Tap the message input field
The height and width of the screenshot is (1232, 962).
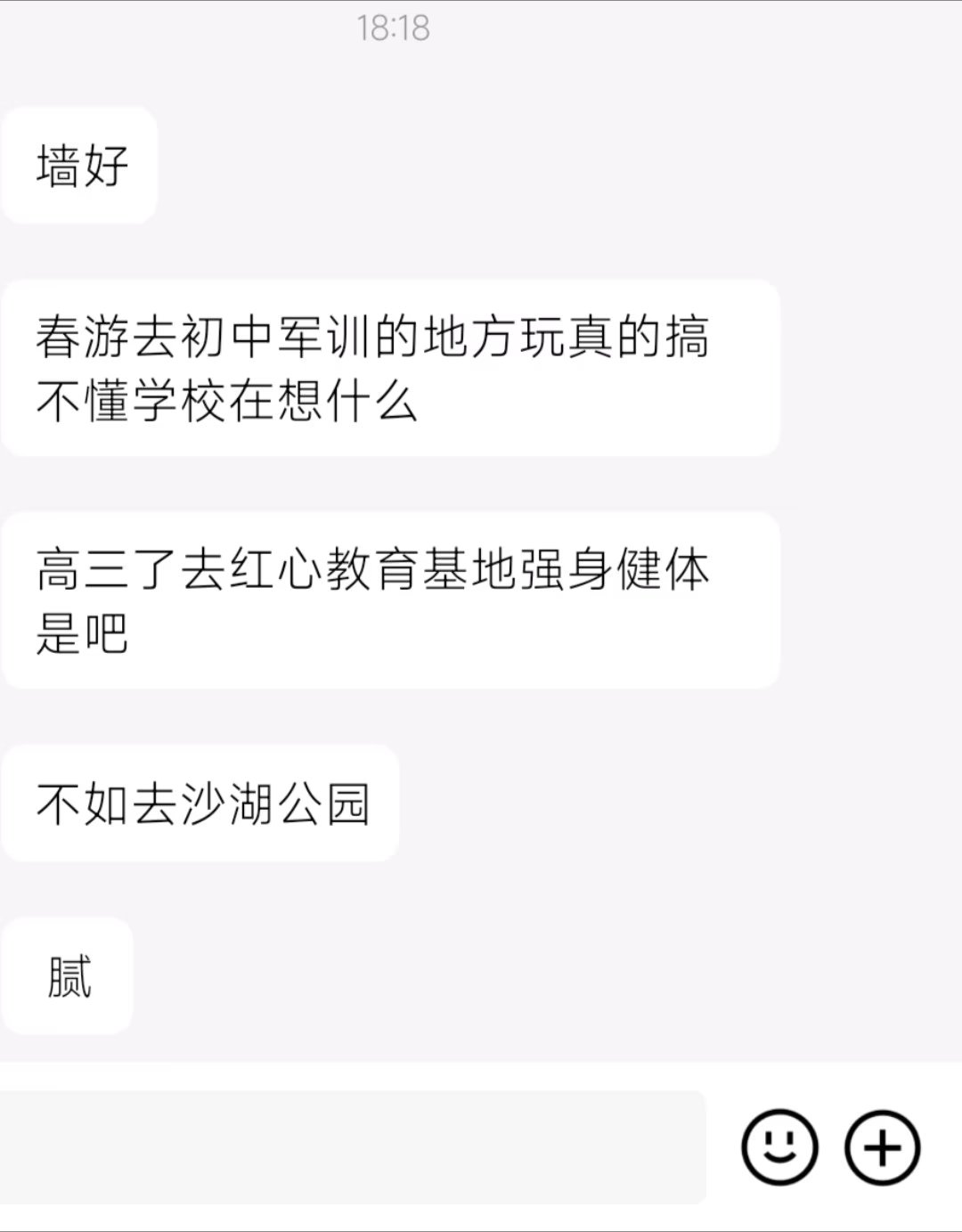[352, 1146]
